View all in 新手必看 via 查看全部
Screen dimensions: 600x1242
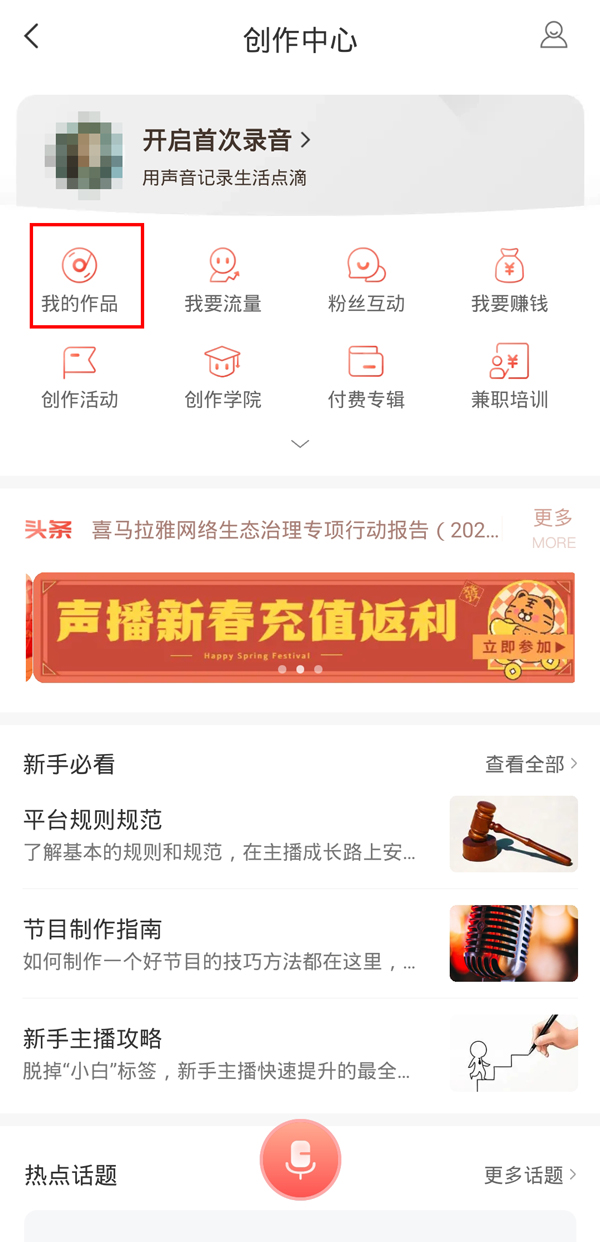tap(531, 764)
